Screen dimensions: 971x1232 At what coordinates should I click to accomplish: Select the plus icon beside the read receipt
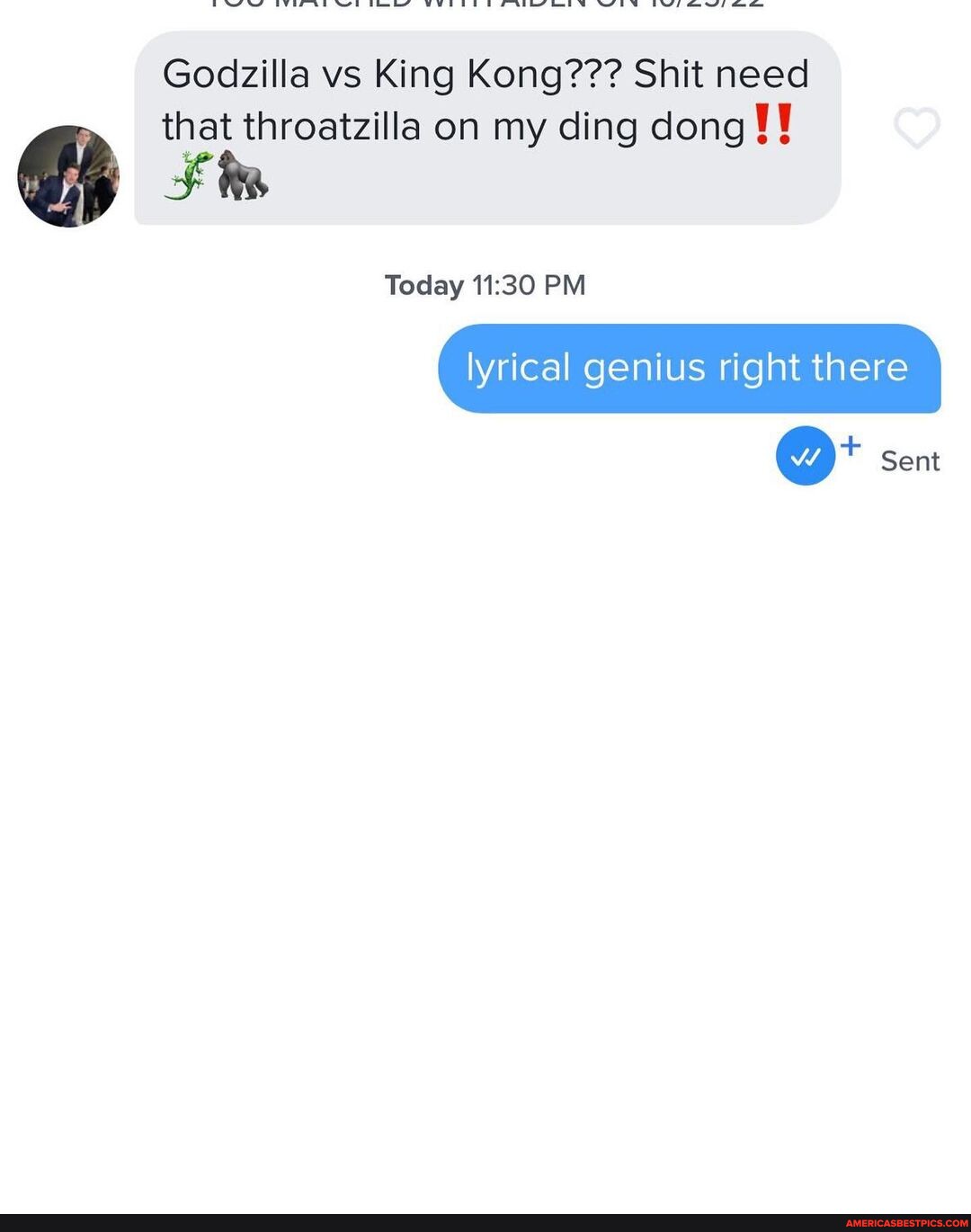point(848,445)
